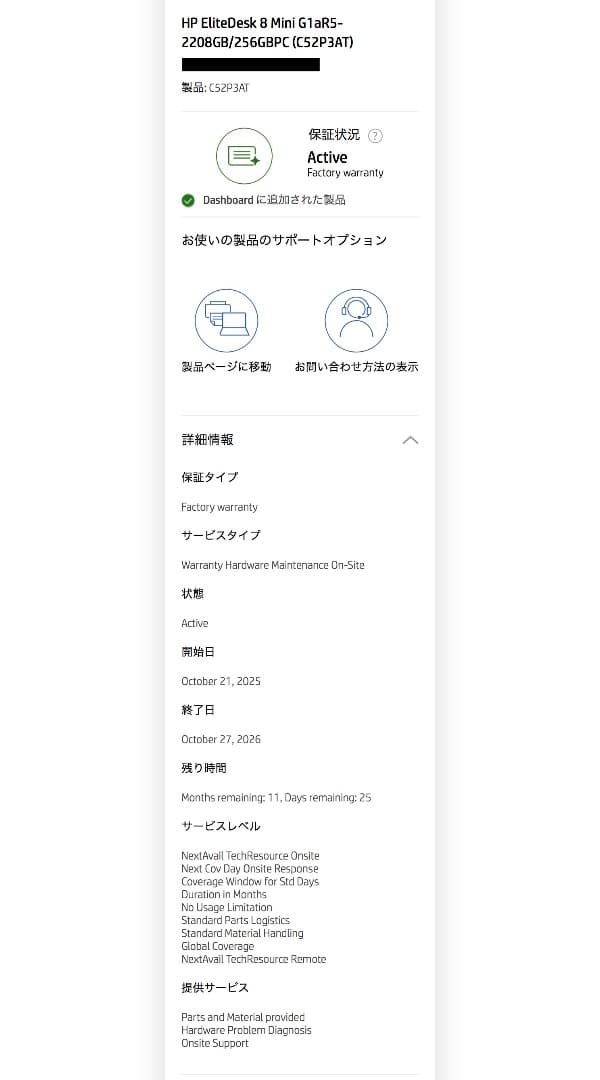Tap the help icon beside 保証状況
The image size is (600, 1080).
tap(375, 136)
